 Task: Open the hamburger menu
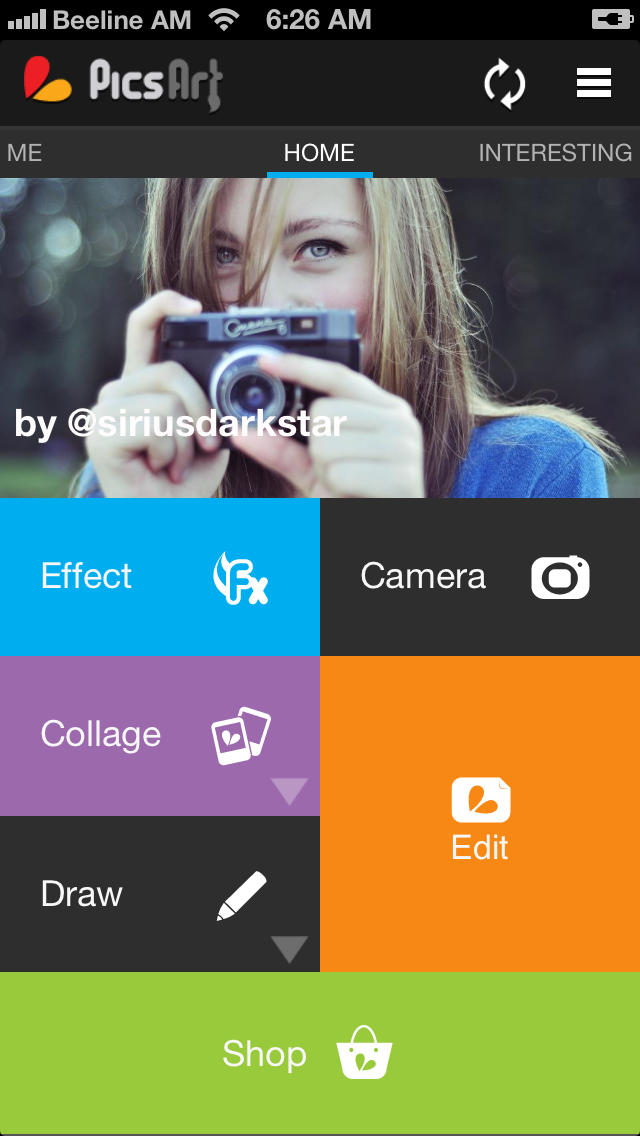coord(593,83)
